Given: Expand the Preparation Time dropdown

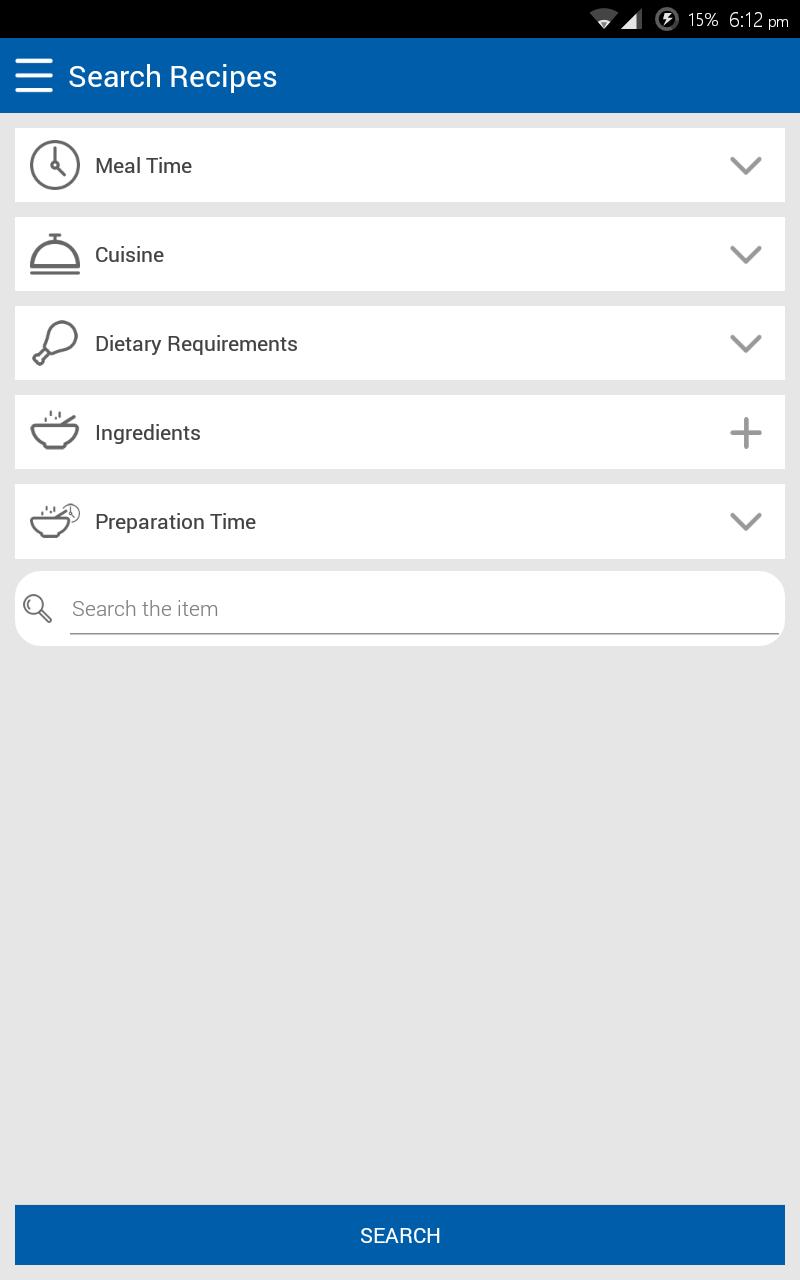Looking at the screenshot, I should [x=745, y=522].
